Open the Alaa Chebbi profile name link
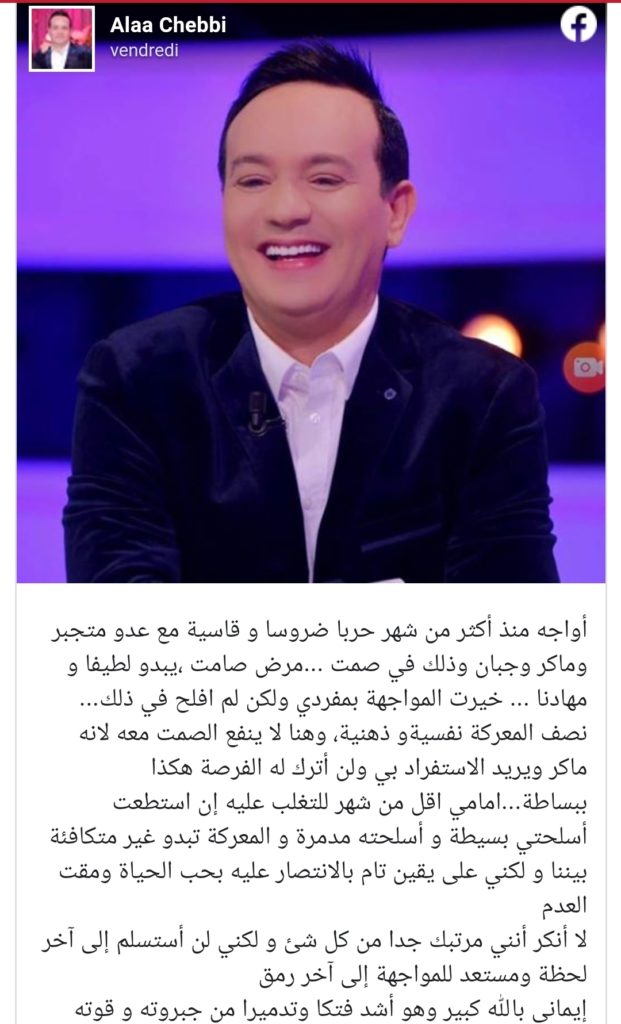This screenshot has height=1024, width=621. coord(168,26)
